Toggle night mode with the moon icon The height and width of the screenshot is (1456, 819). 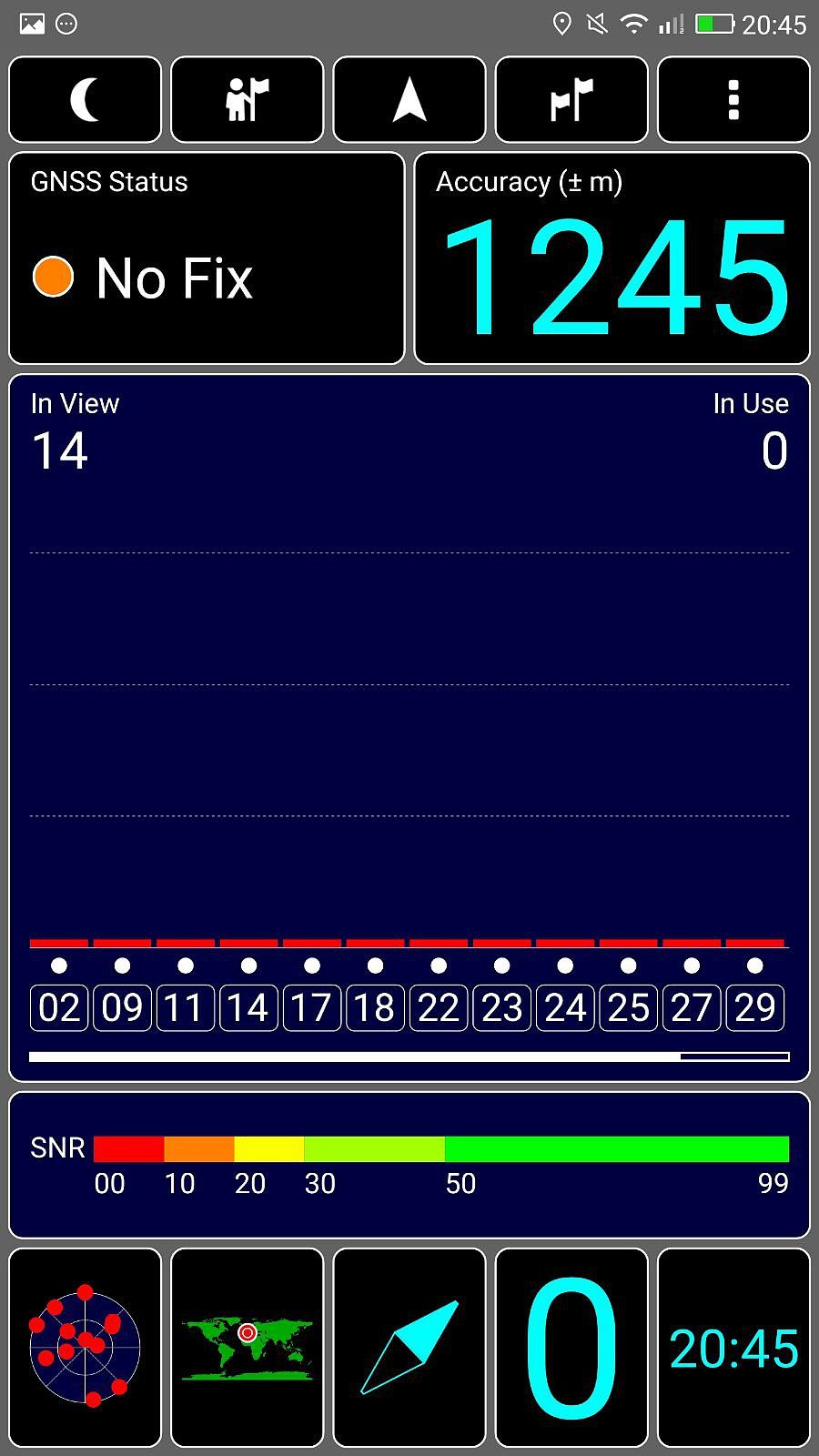[86, 100]
